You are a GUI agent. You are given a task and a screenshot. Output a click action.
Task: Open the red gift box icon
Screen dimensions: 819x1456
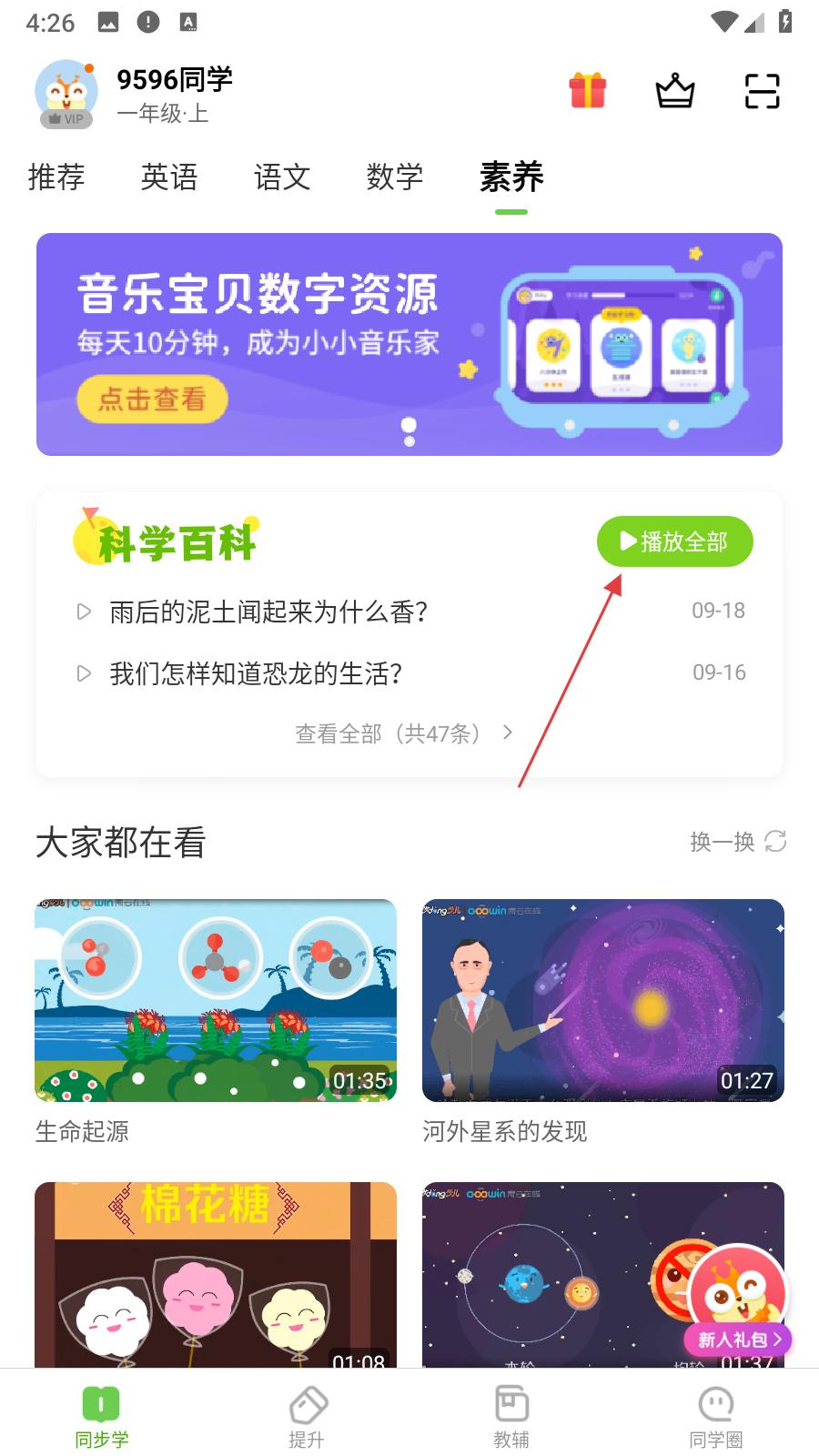[x=588, y=91]
